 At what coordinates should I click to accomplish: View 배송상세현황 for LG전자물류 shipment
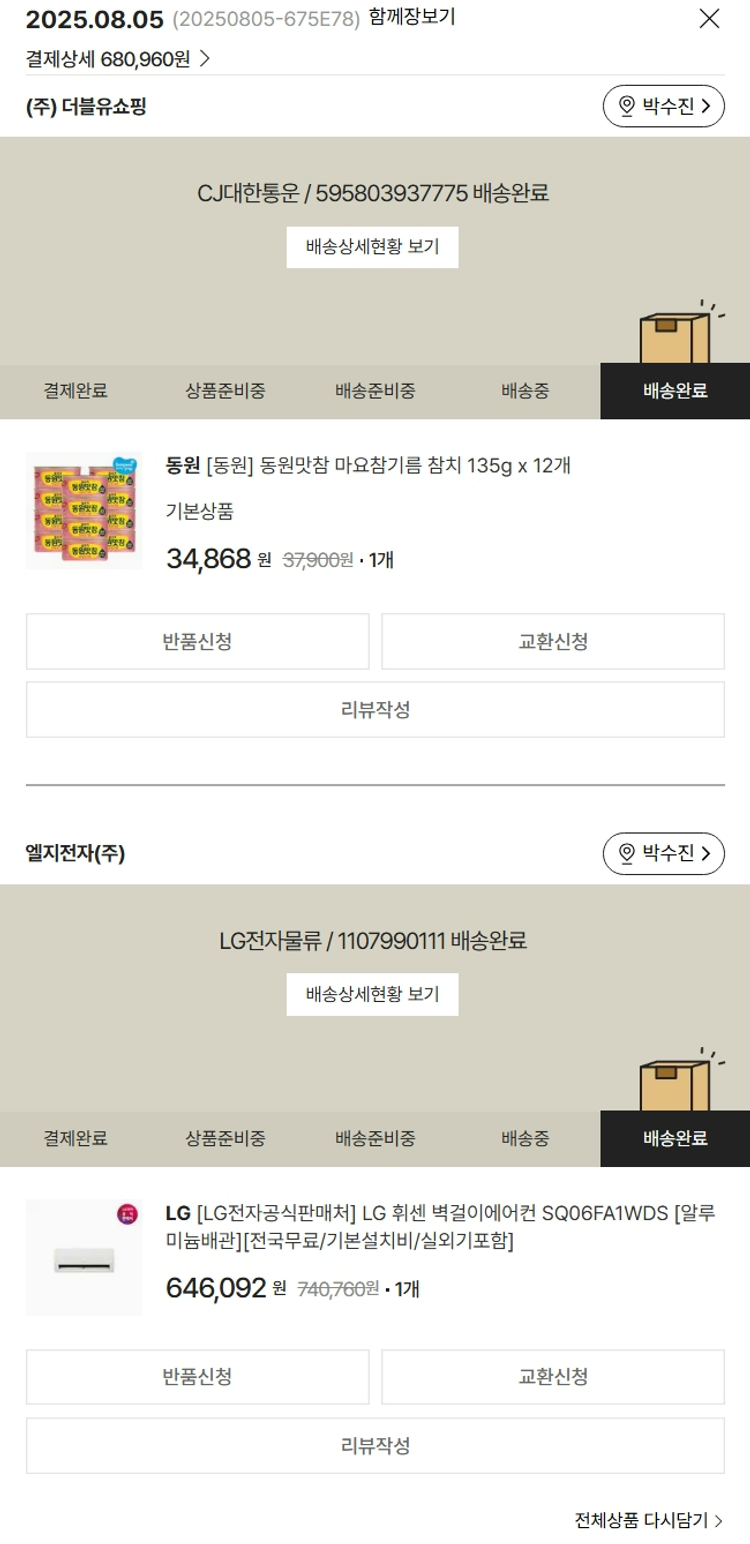tap(372, 994)
